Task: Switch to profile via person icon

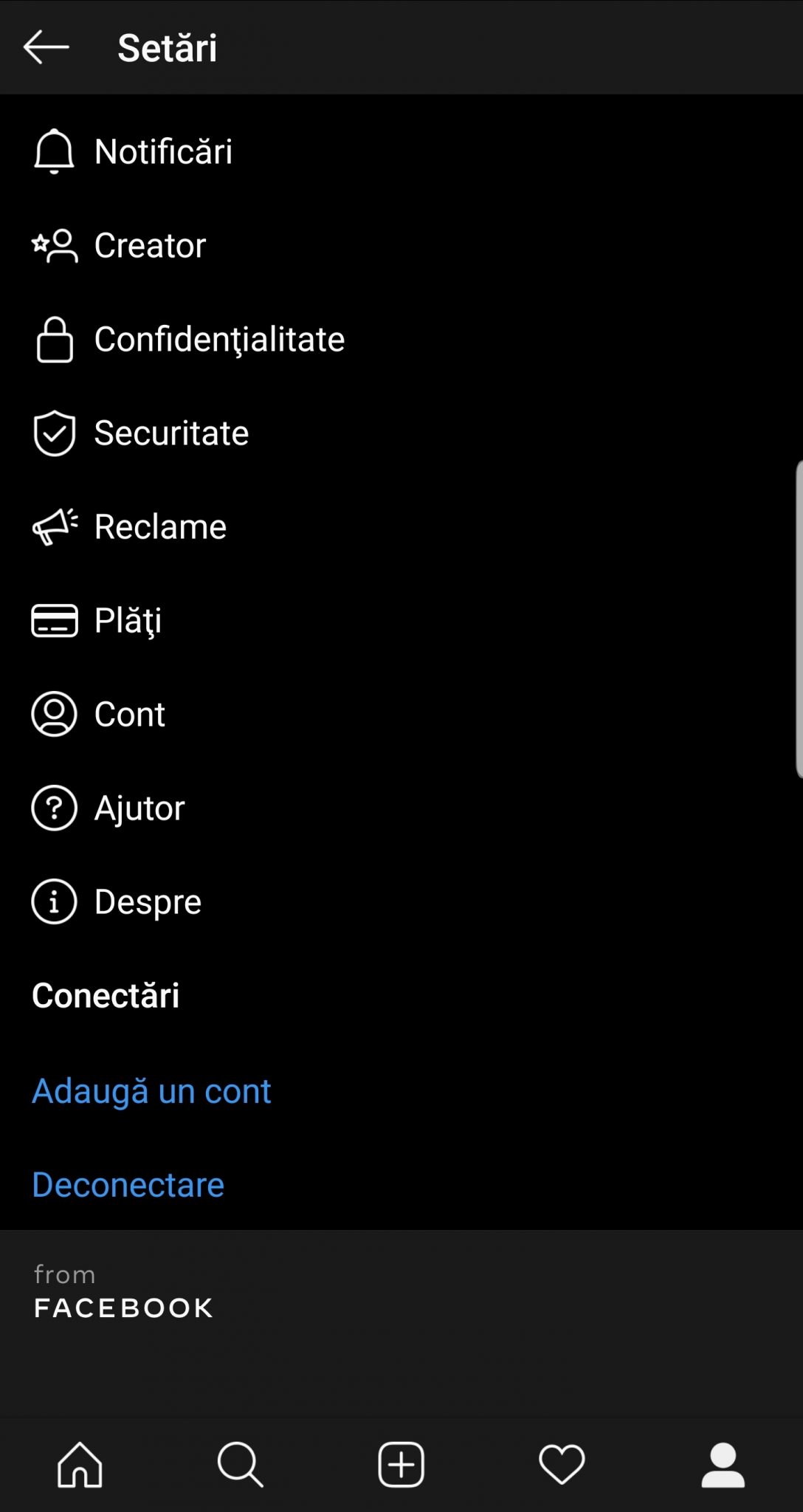Action: point(723,1465)
